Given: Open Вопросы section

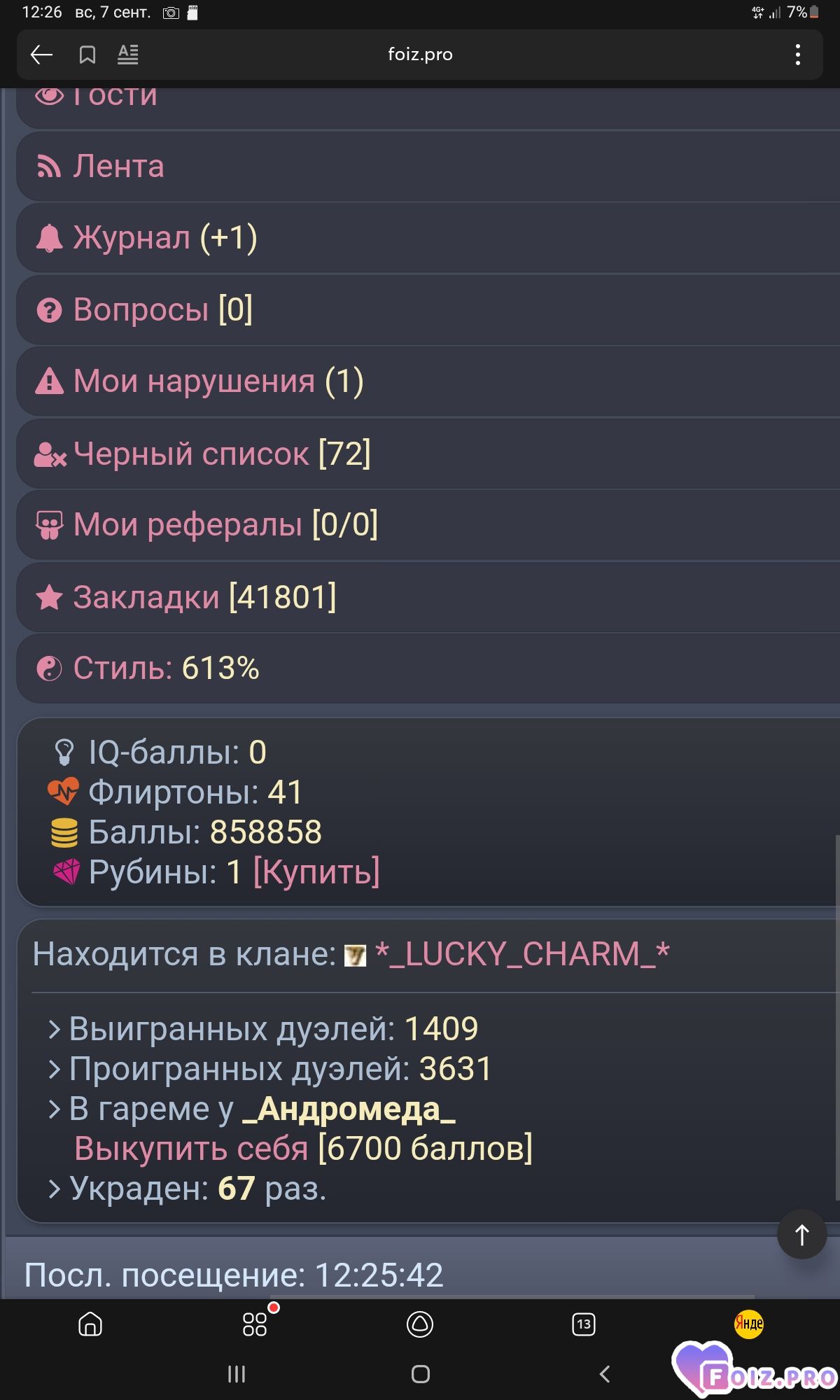Looking at the screenshot, I should pos(428,309).
